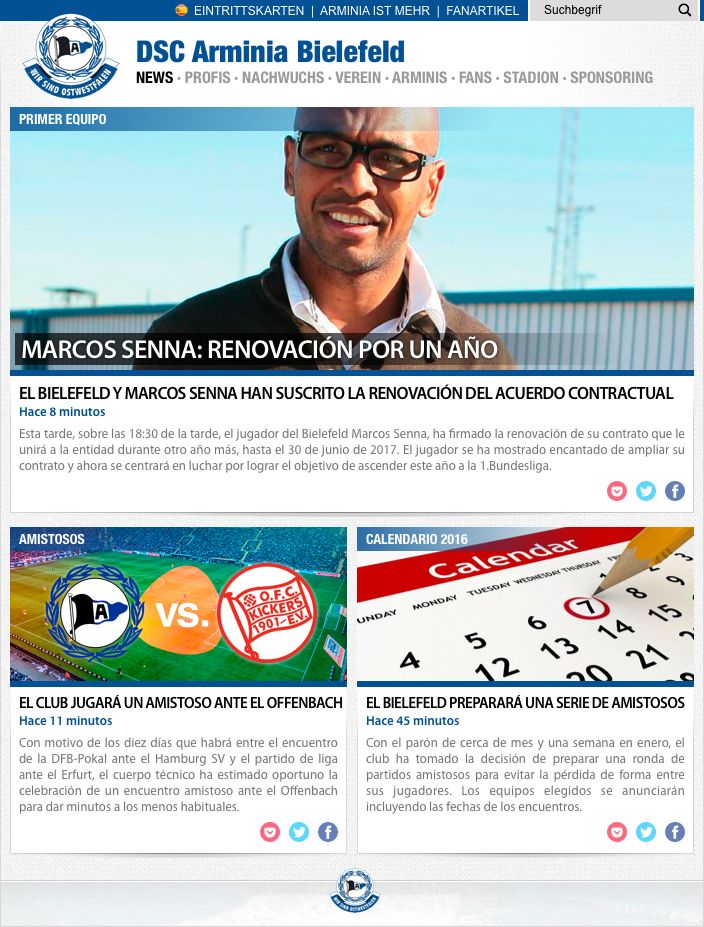The image size is (704, 927).
Task: Open the STADION section
Action: click(x=530, y=77)
